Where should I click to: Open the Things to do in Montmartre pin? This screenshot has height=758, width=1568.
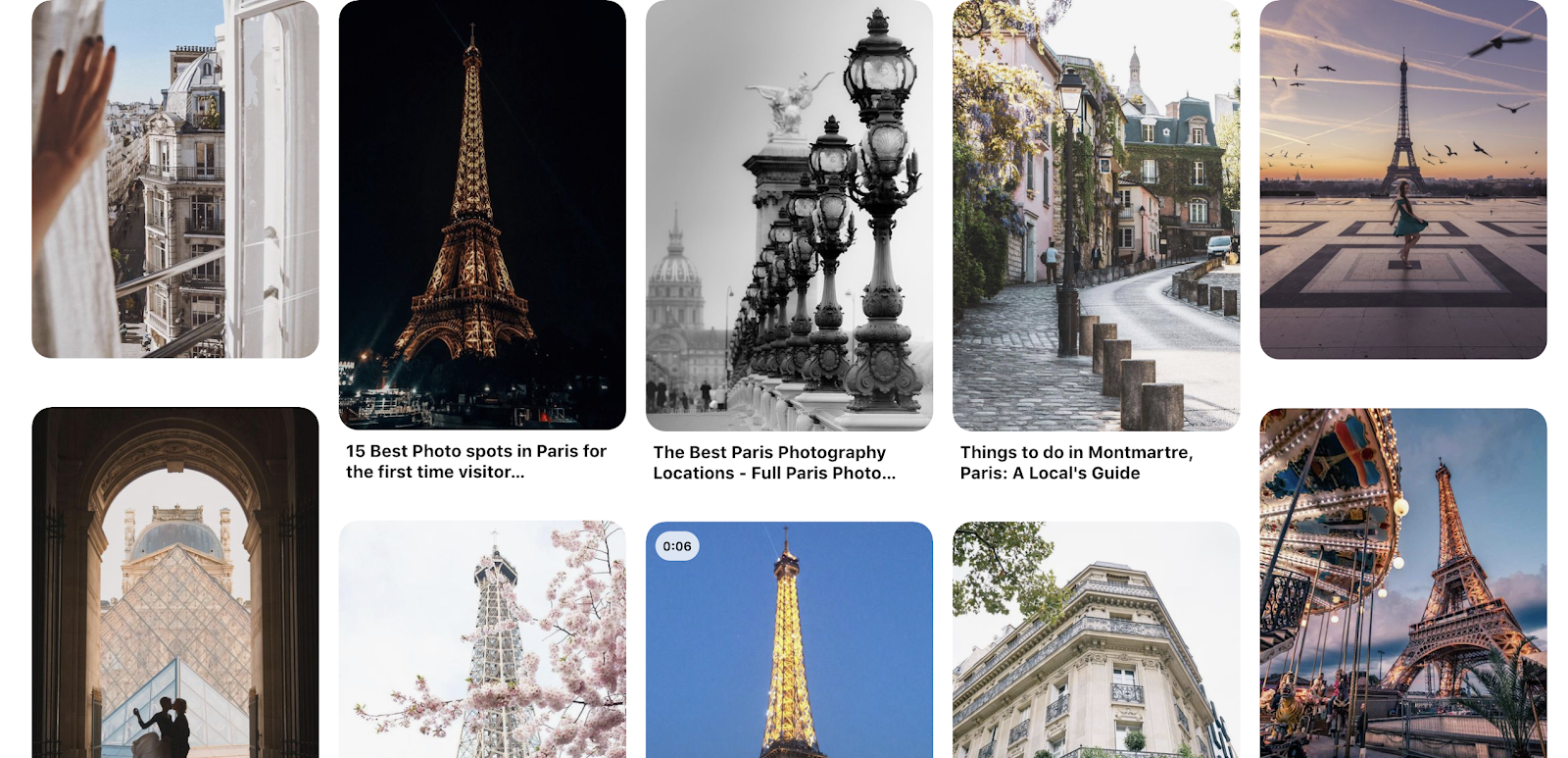coord(1096,215)
